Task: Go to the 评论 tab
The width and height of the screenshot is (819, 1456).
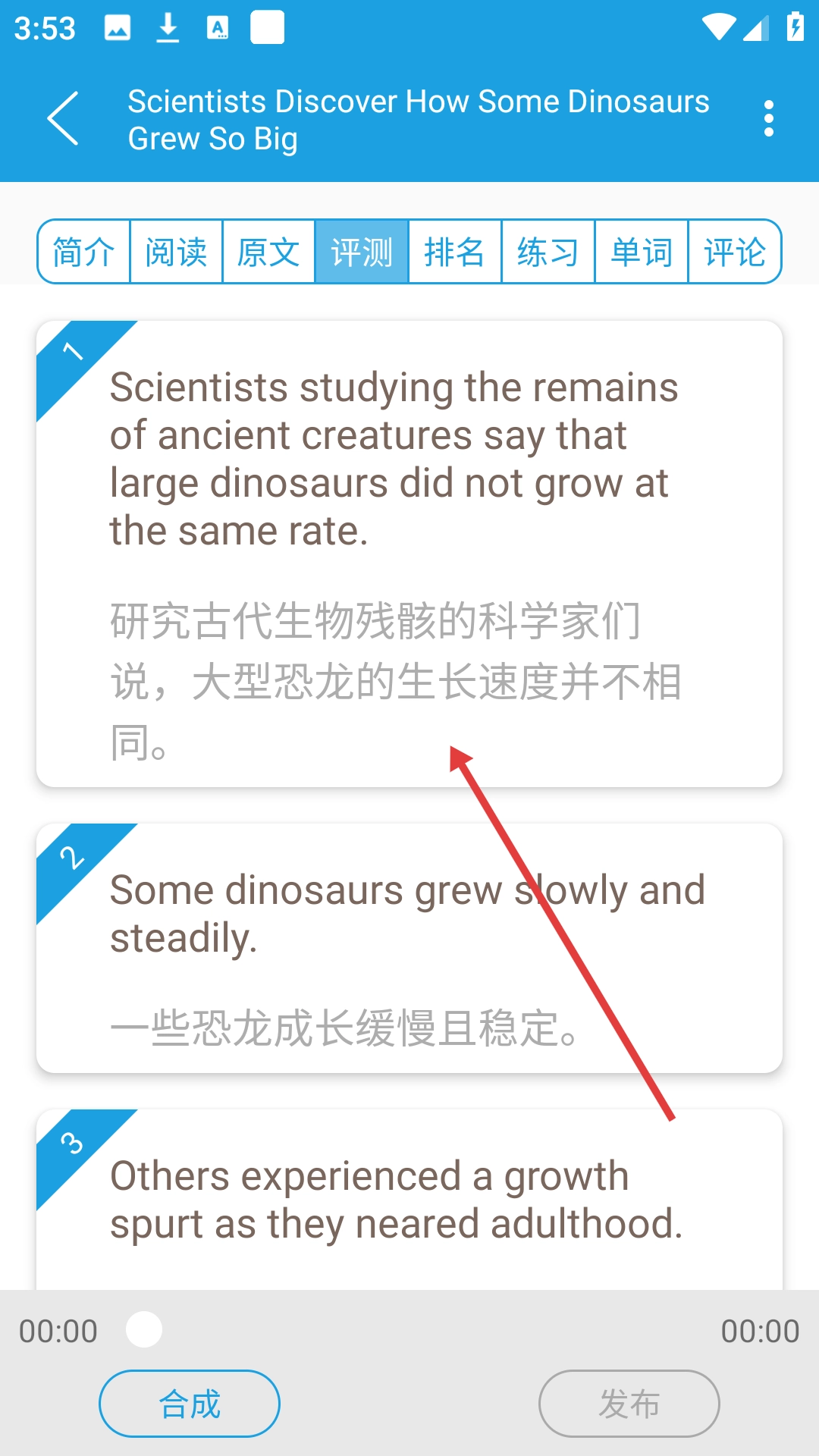Action: pos(734,252)
